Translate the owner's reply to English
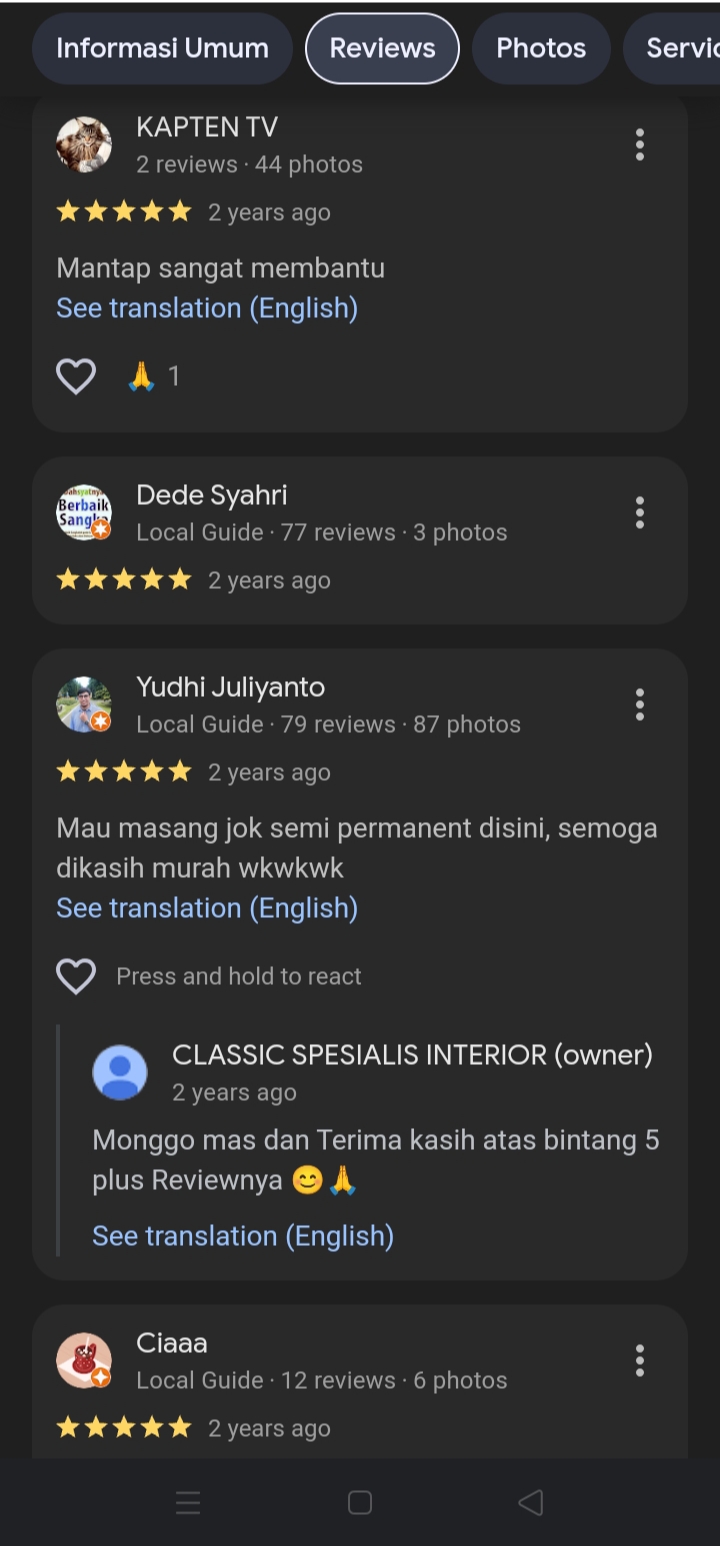Image resolution: width=720 pixels, height=1546 pixels. (x=243, y=1236)
